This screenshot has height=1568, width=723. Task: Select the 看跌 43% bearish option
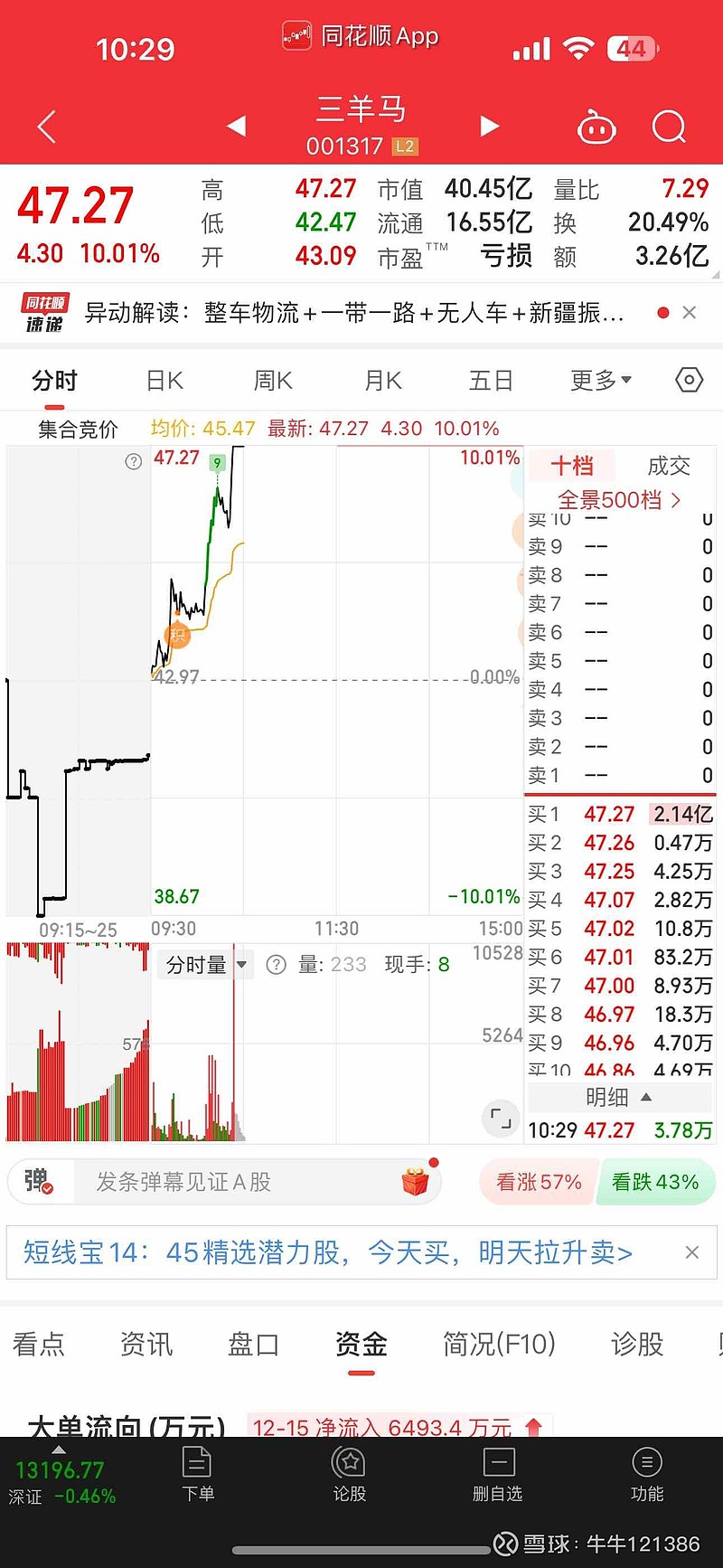[657, 1182]
